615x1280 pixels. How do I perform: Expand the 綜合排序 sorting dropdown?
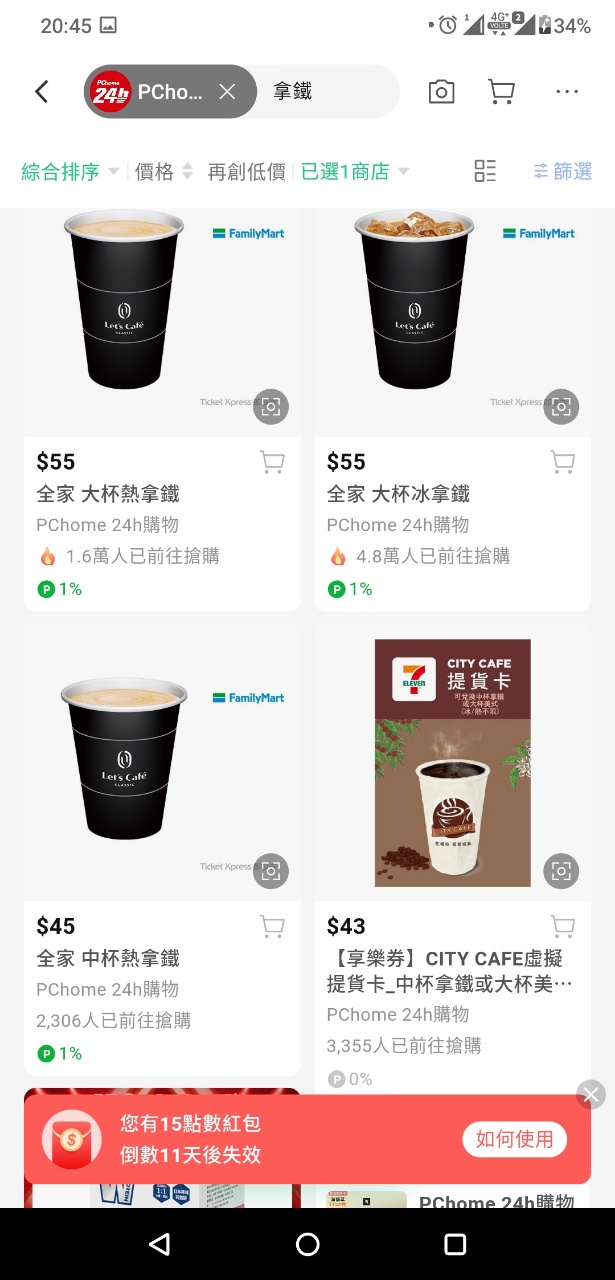[x=70, y=172]
